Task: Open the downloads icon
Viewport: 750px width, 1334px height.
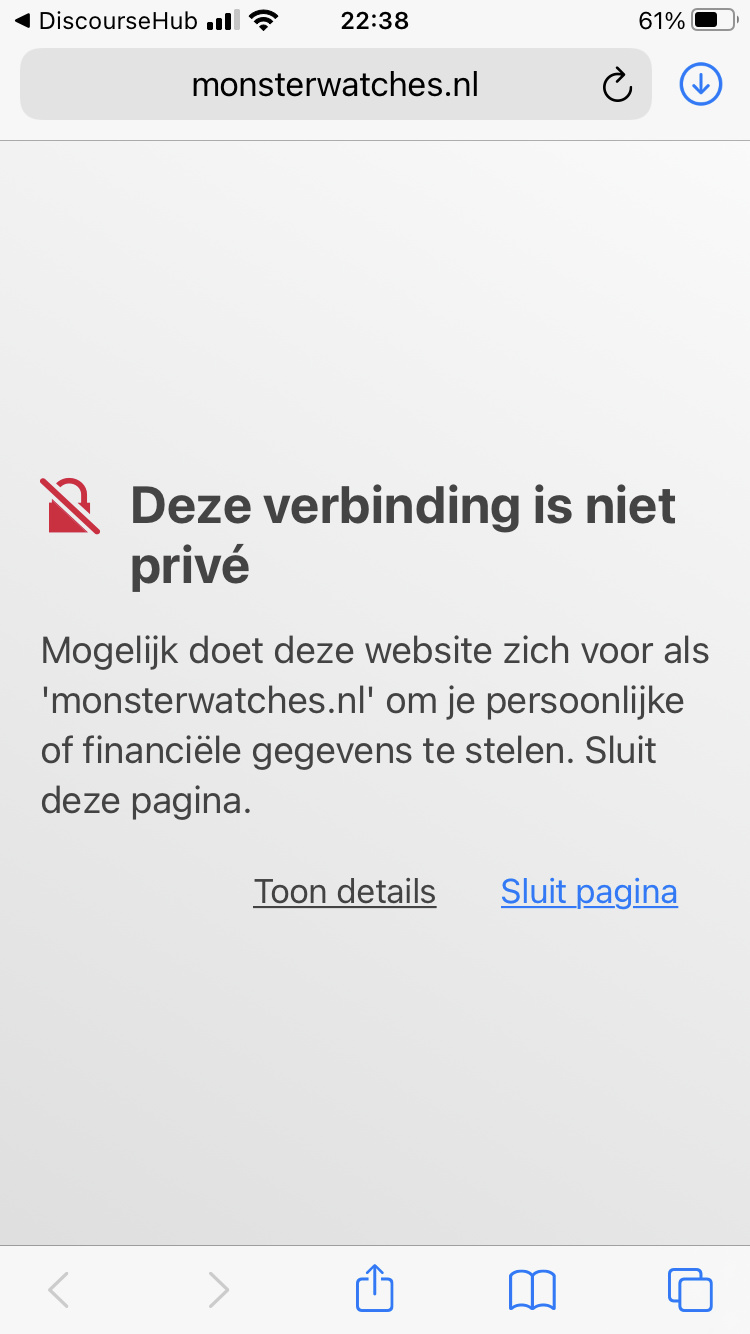Action: [x=701, y=85]
